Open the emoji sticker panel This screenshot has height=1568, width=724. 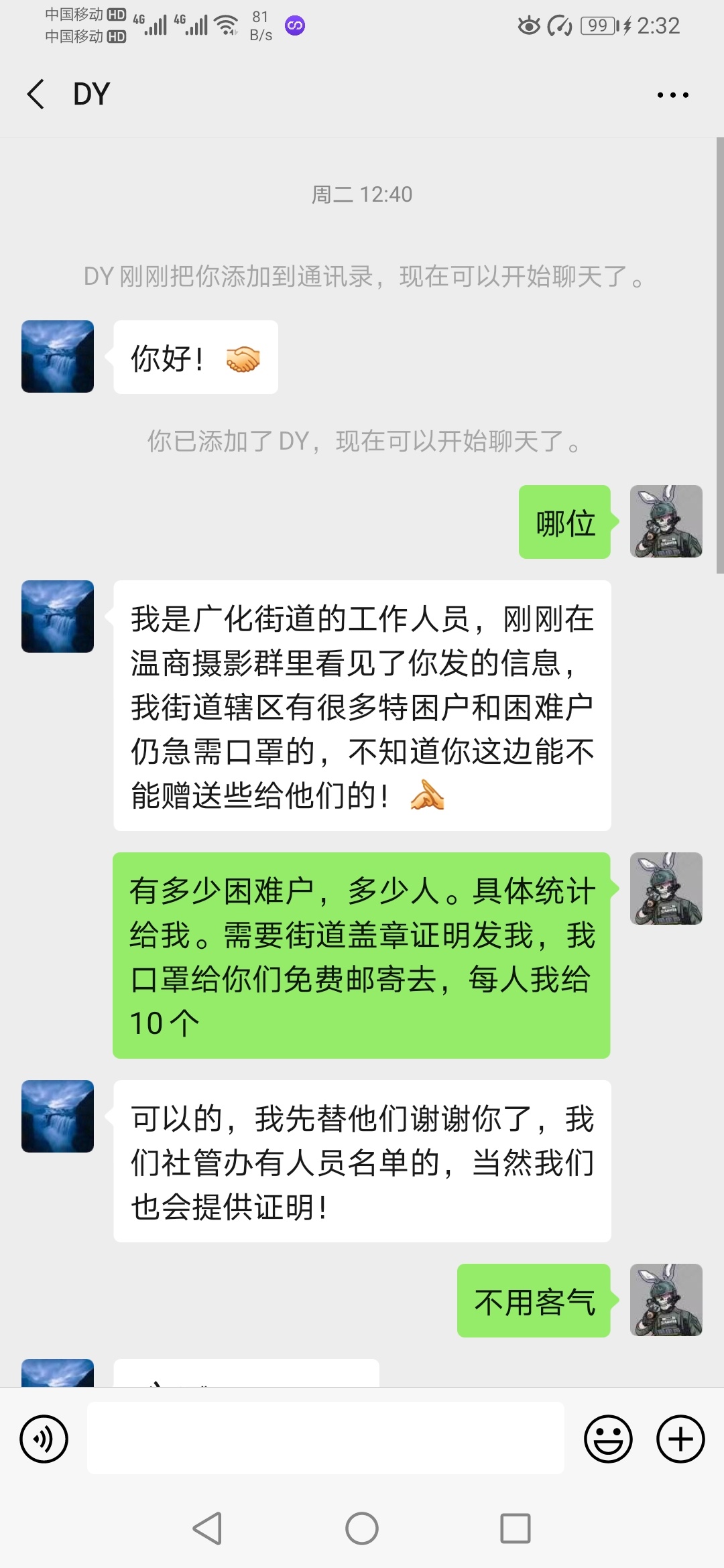coord(608,1439)
